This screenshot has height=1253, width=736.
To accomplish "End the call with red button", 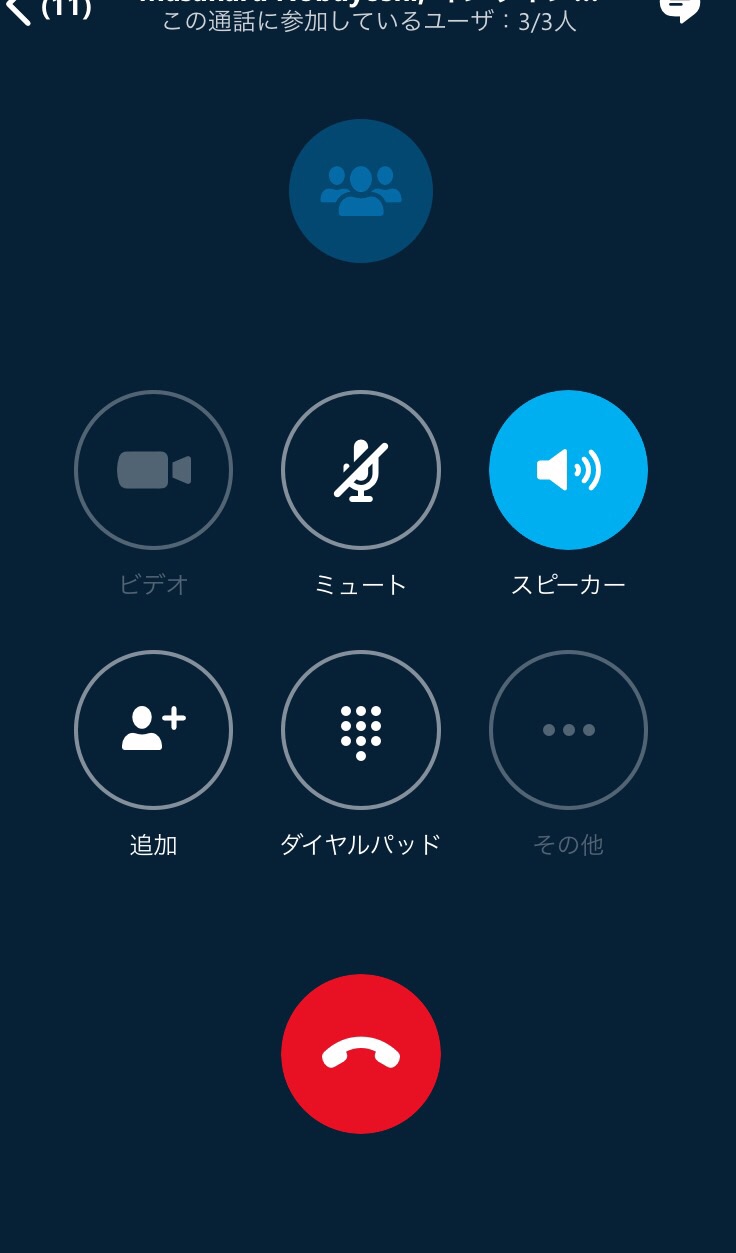I will pos(361,1054).
